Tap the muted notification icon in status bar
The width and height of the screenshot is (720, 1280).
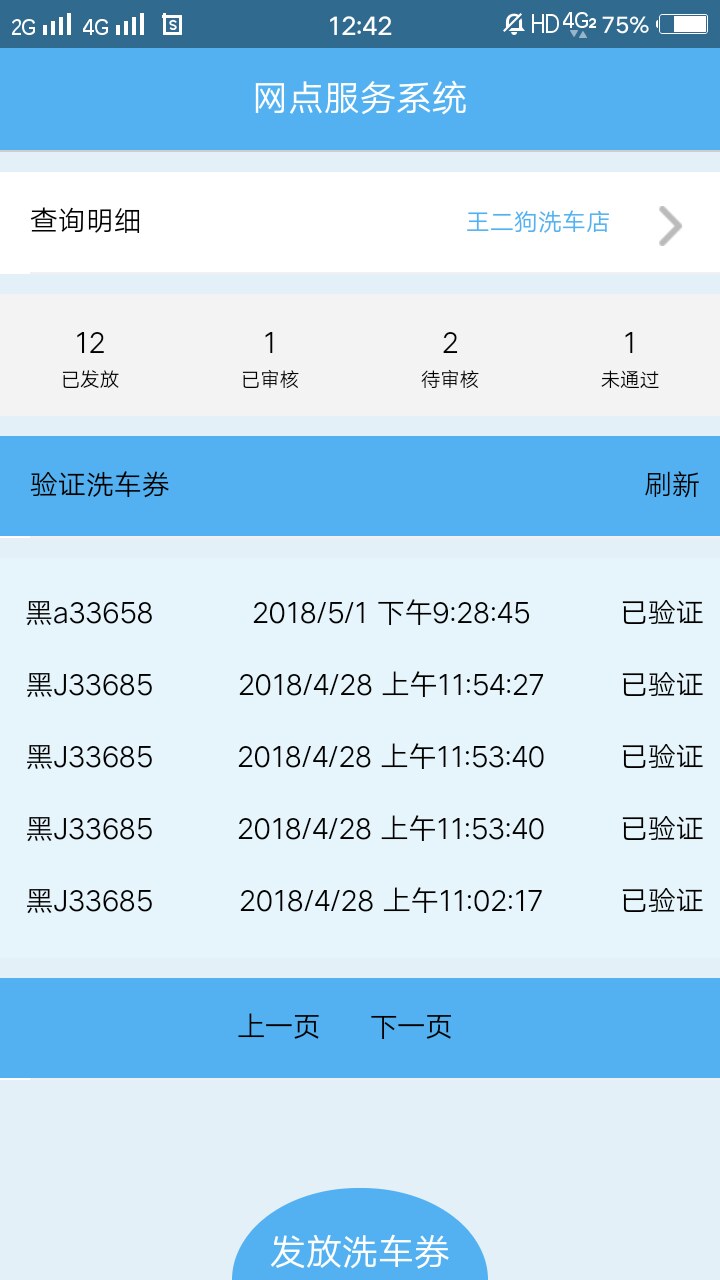point(514,23)
